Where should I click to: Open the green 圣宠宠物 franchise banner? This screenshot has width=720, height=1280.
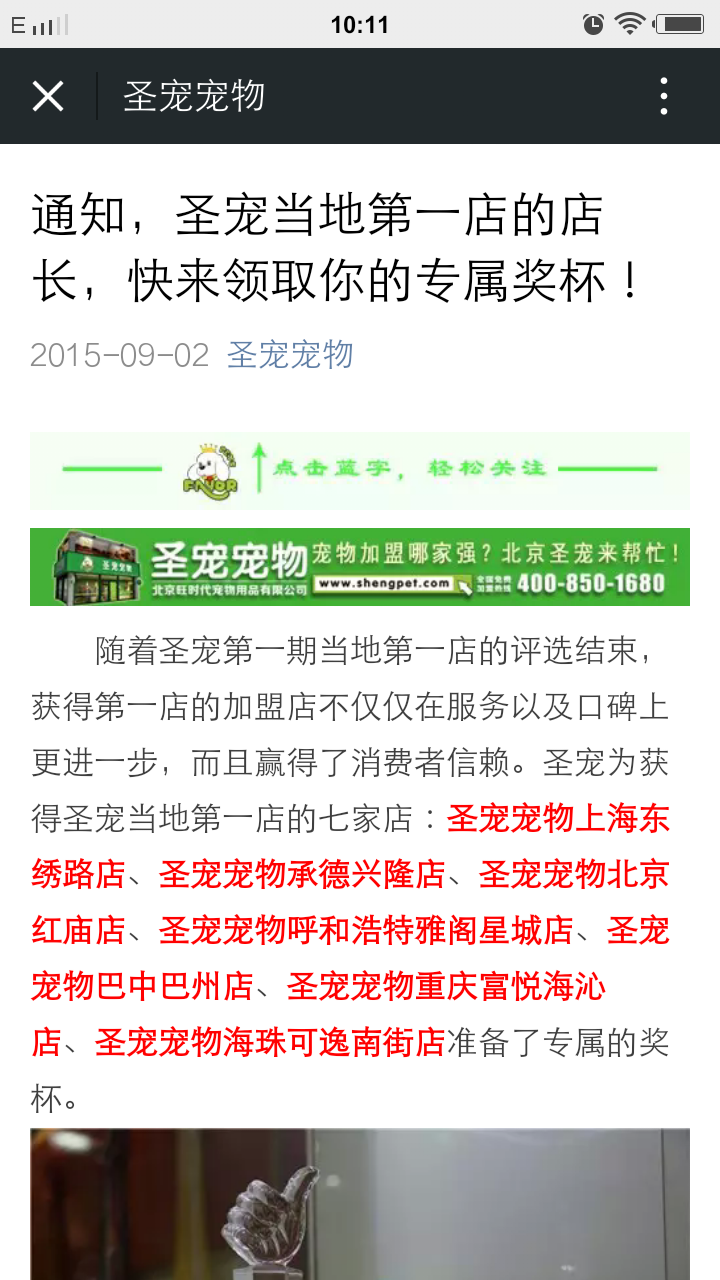coord(360,567)
